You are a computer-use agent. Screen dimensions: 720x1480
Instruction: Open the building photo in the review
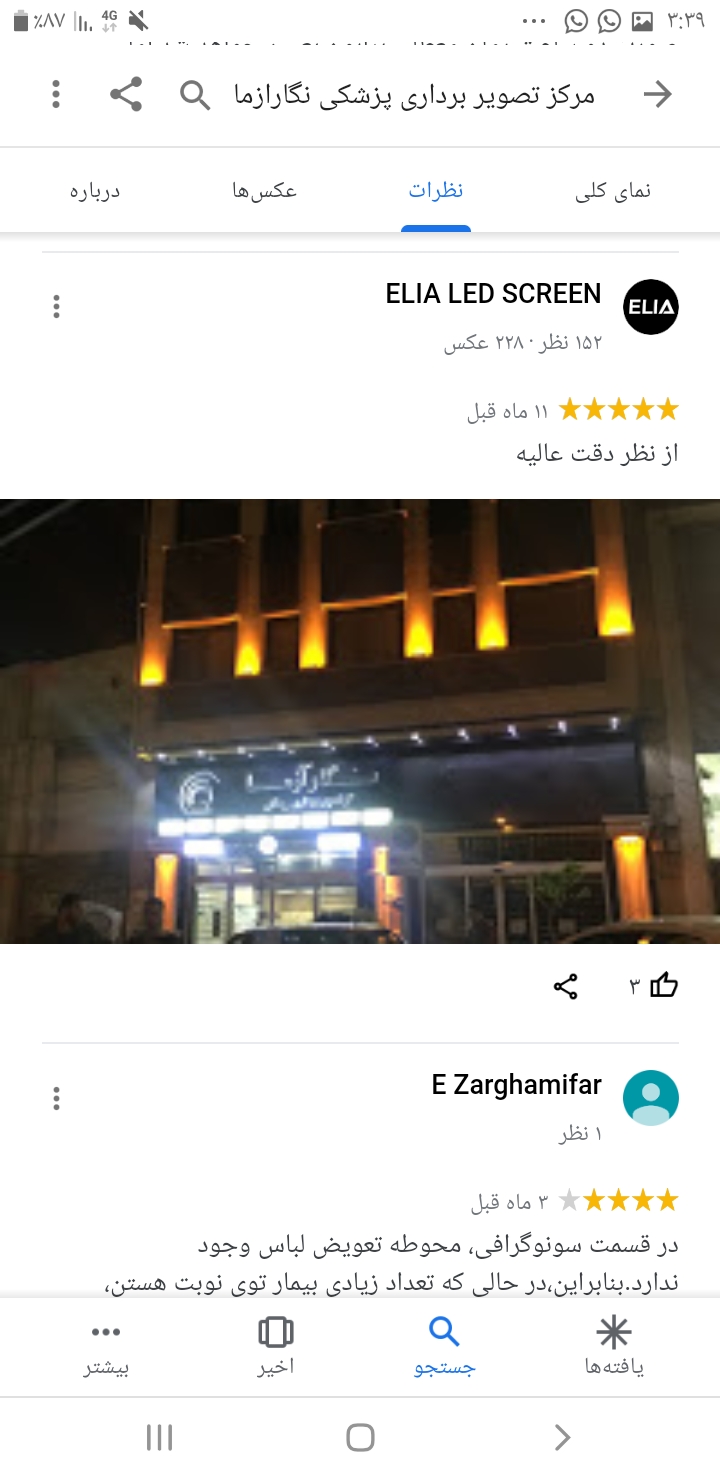tap(360, 720)
